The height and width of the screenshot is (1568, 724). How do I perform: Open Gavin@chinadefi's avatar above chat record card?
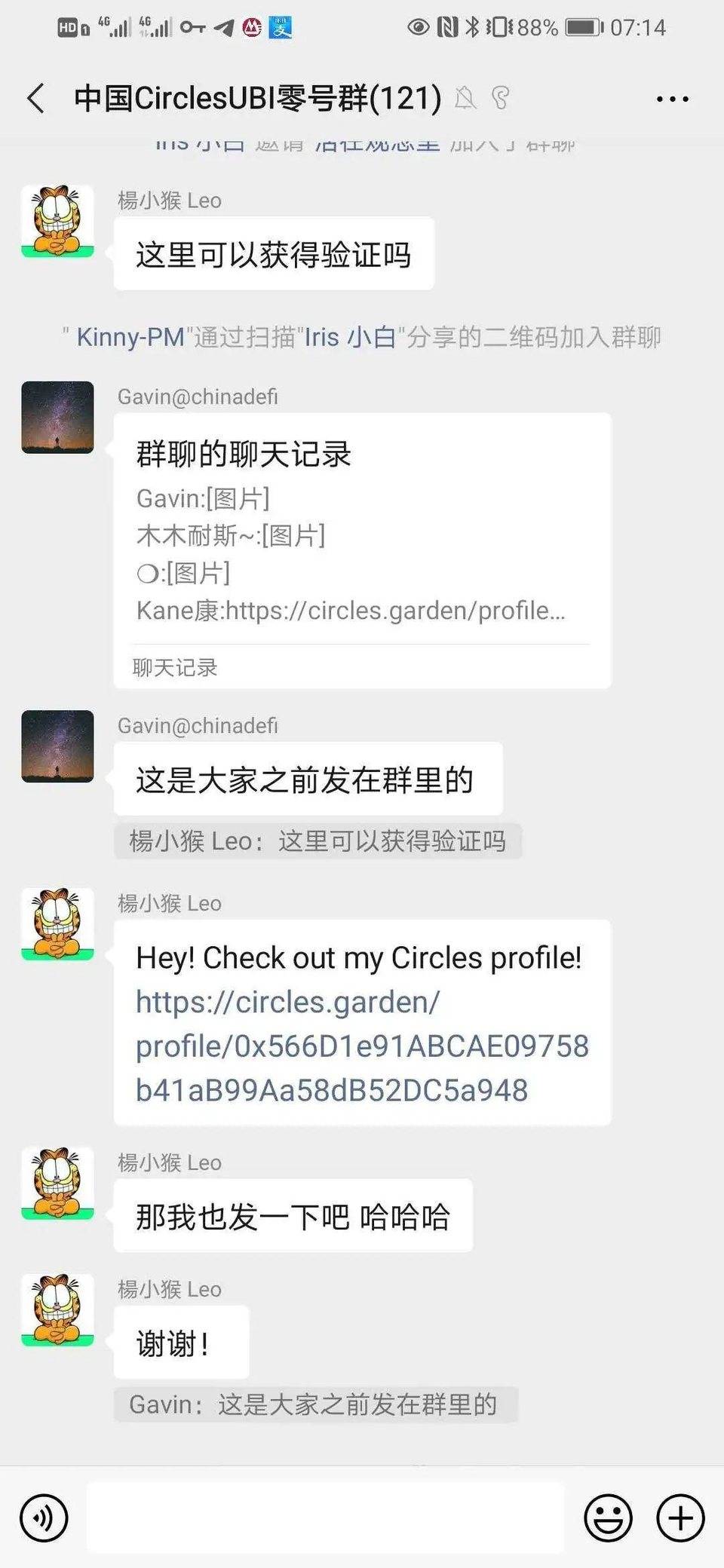tap(57, 417)
